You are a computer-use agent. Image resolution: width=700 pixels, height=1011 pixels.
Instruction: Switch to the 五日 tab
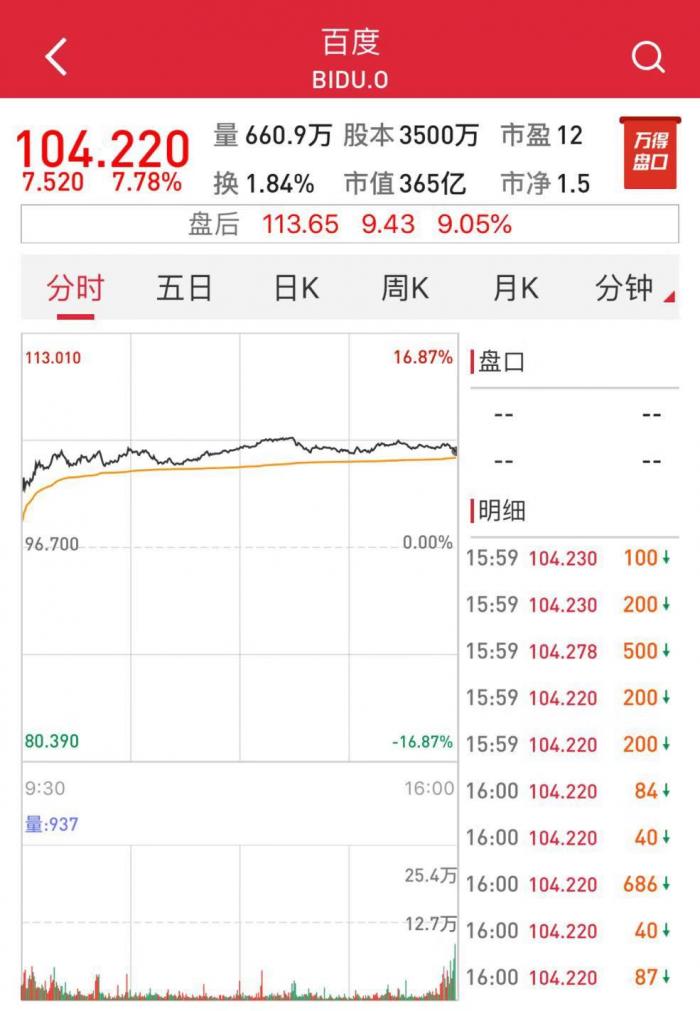click(184, 289)
